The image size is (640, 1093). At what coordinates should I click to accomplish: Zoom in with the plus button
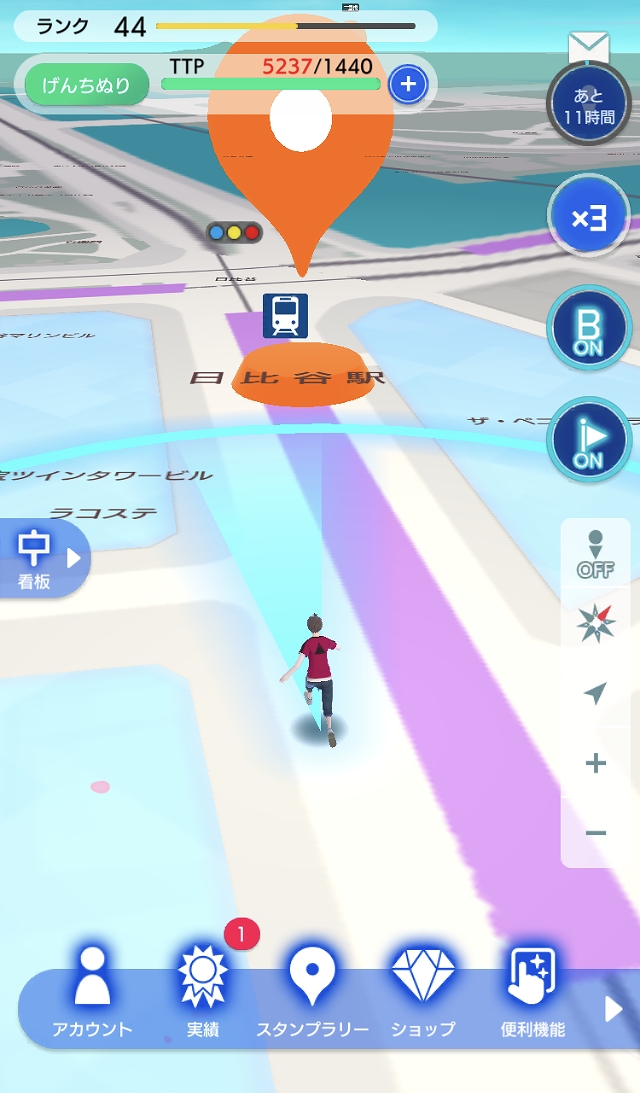coord(596,764)
